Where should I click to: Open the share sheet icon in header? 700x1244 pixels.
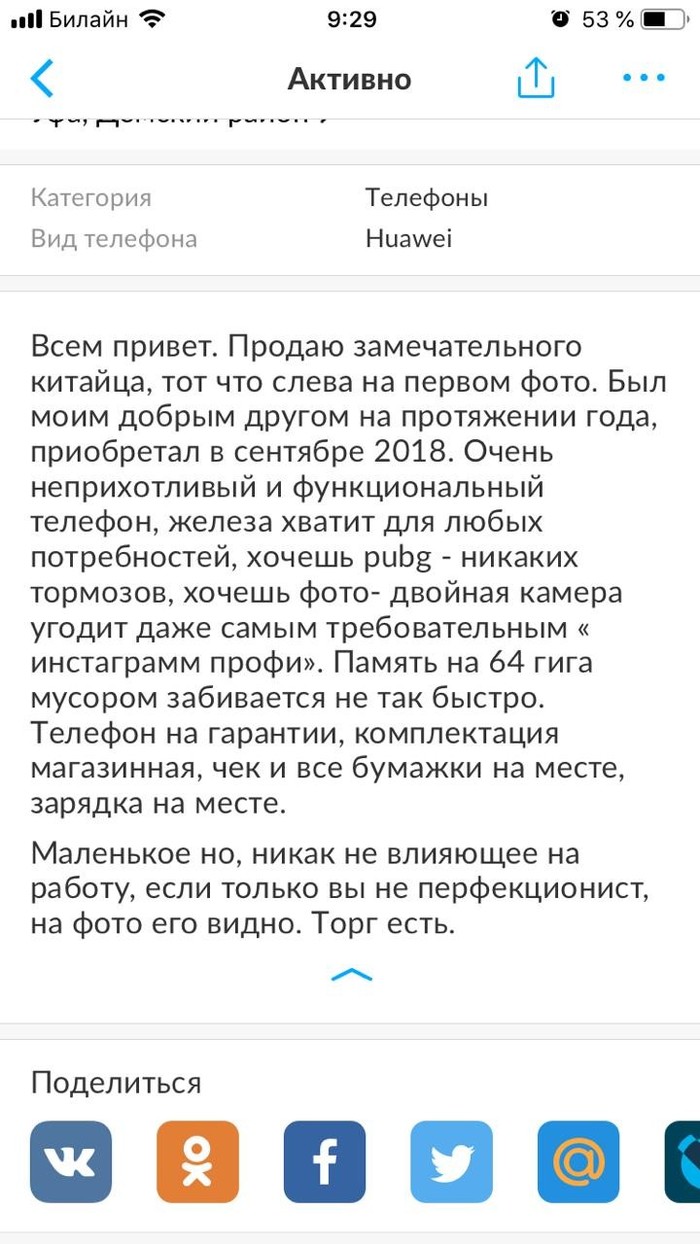pos(536,77)
